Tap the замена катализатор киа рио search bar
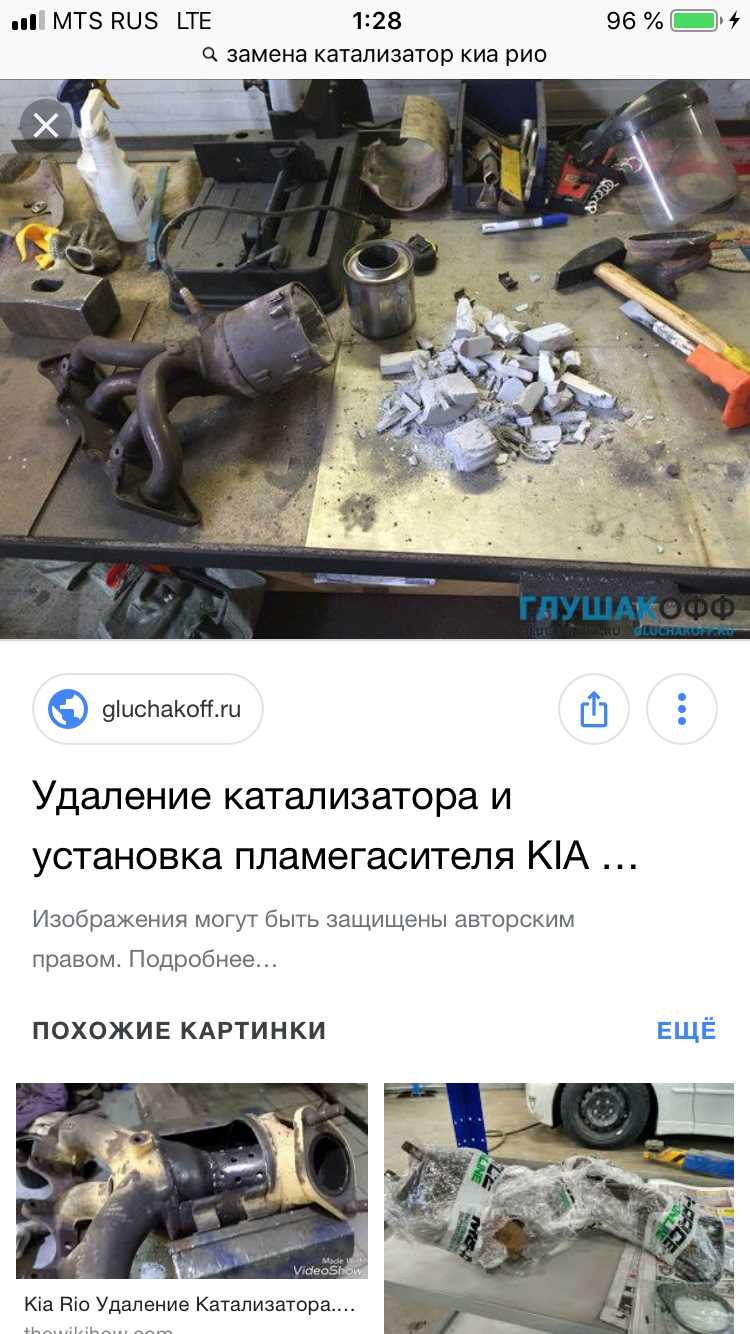Screen dimensions: 750x1334 pos(375,54)
